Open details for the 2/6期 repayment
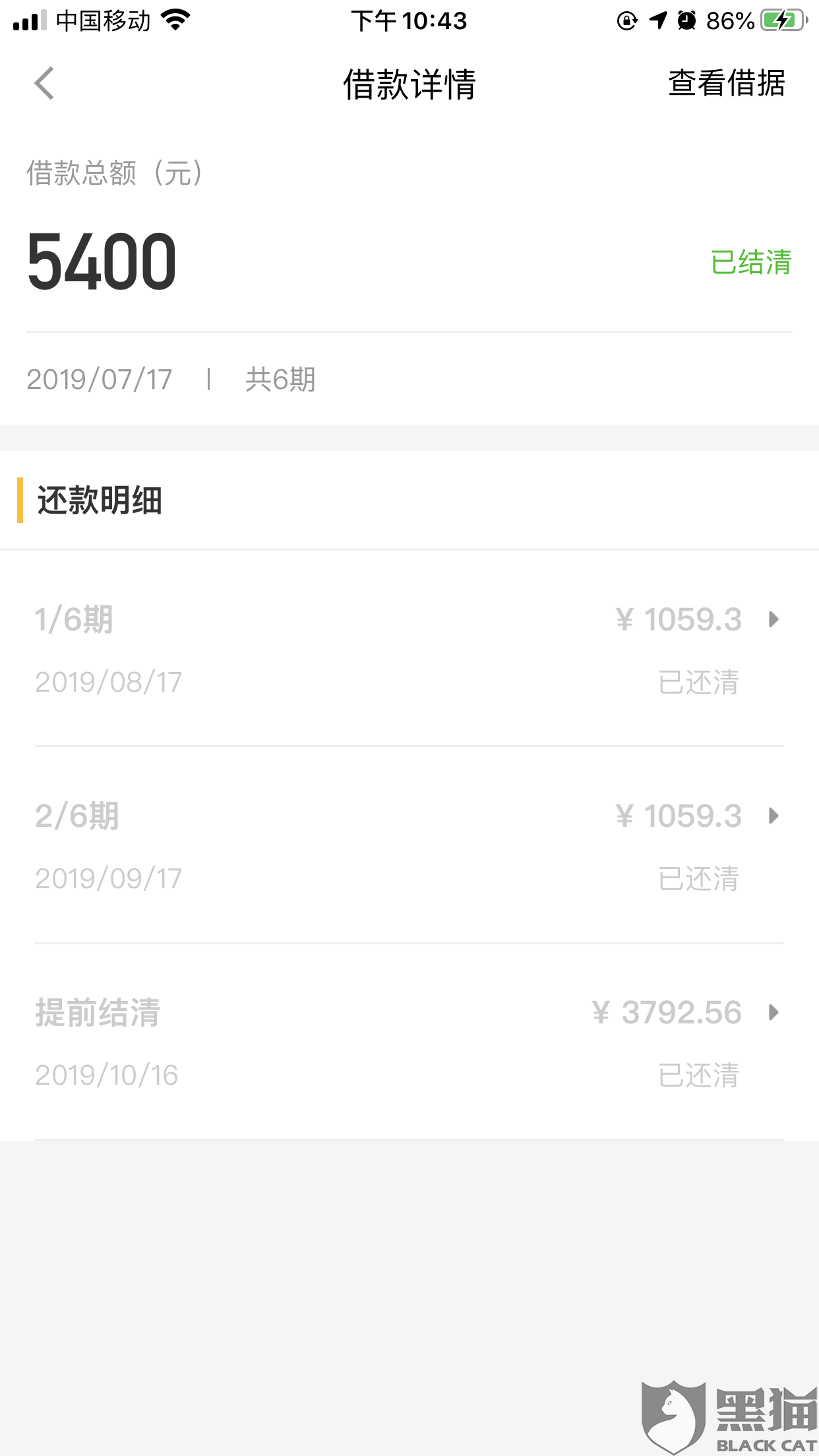This screenshot has height=1456, width=819. 773,816
